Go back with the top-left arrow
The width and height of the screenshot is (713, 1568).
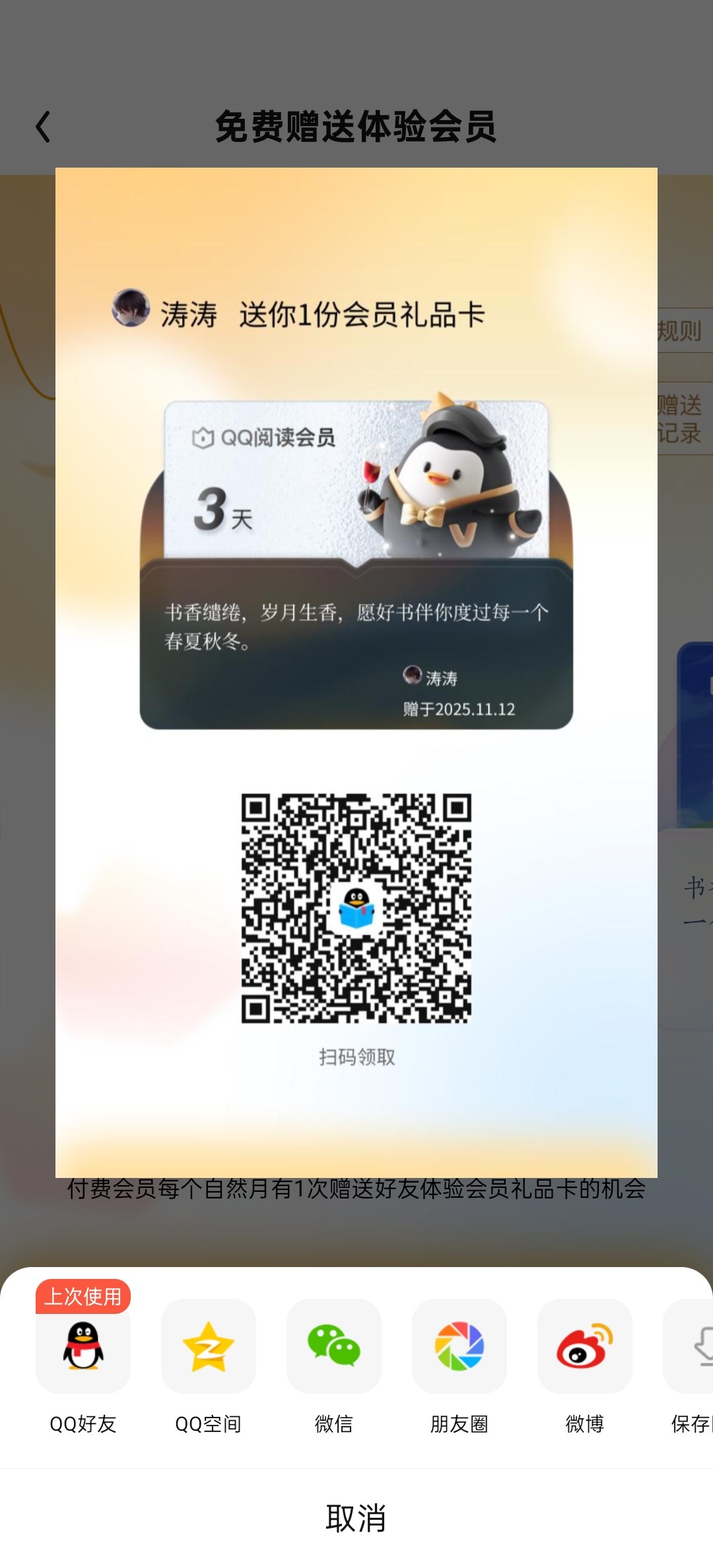click(44, 127)
